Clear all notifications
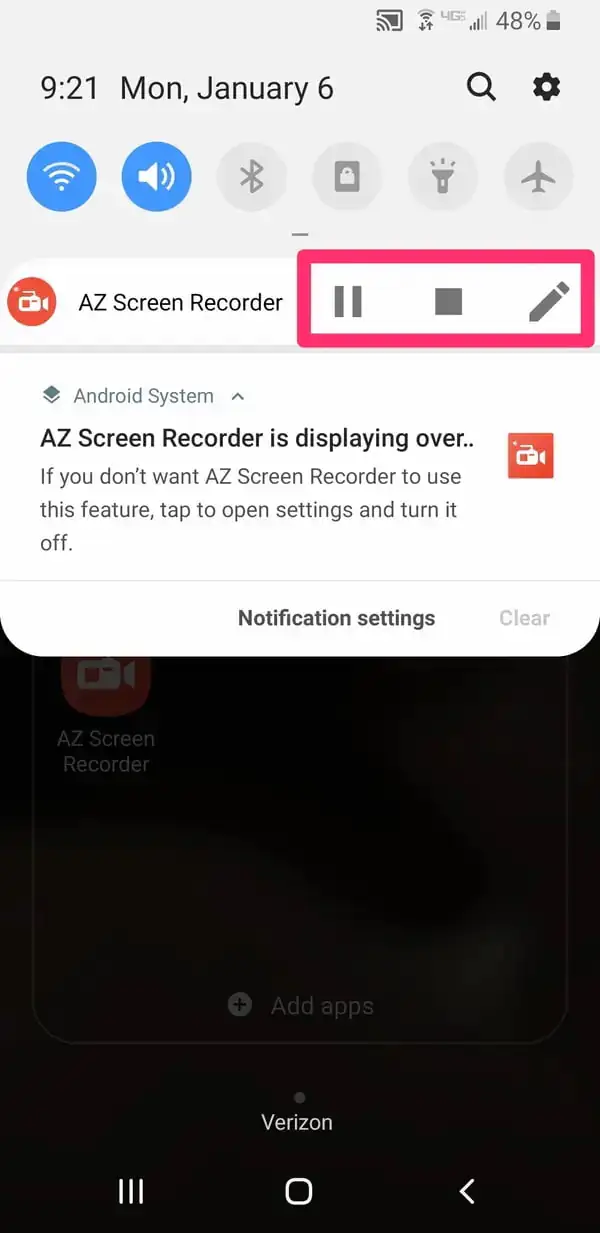600x1233 pixels. [524, 618]
